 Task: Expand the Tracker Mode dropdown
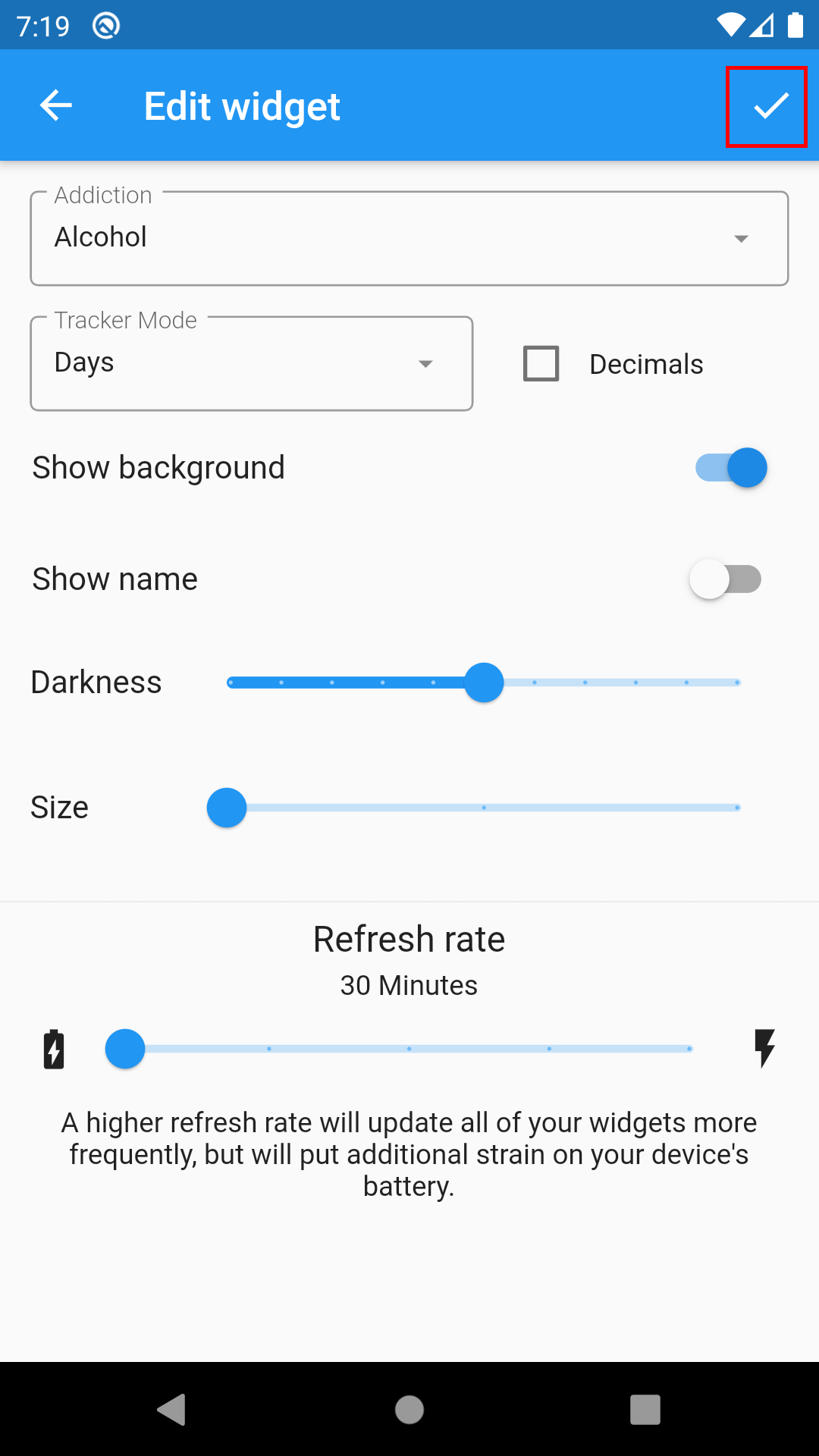click(x=252, y=364)
